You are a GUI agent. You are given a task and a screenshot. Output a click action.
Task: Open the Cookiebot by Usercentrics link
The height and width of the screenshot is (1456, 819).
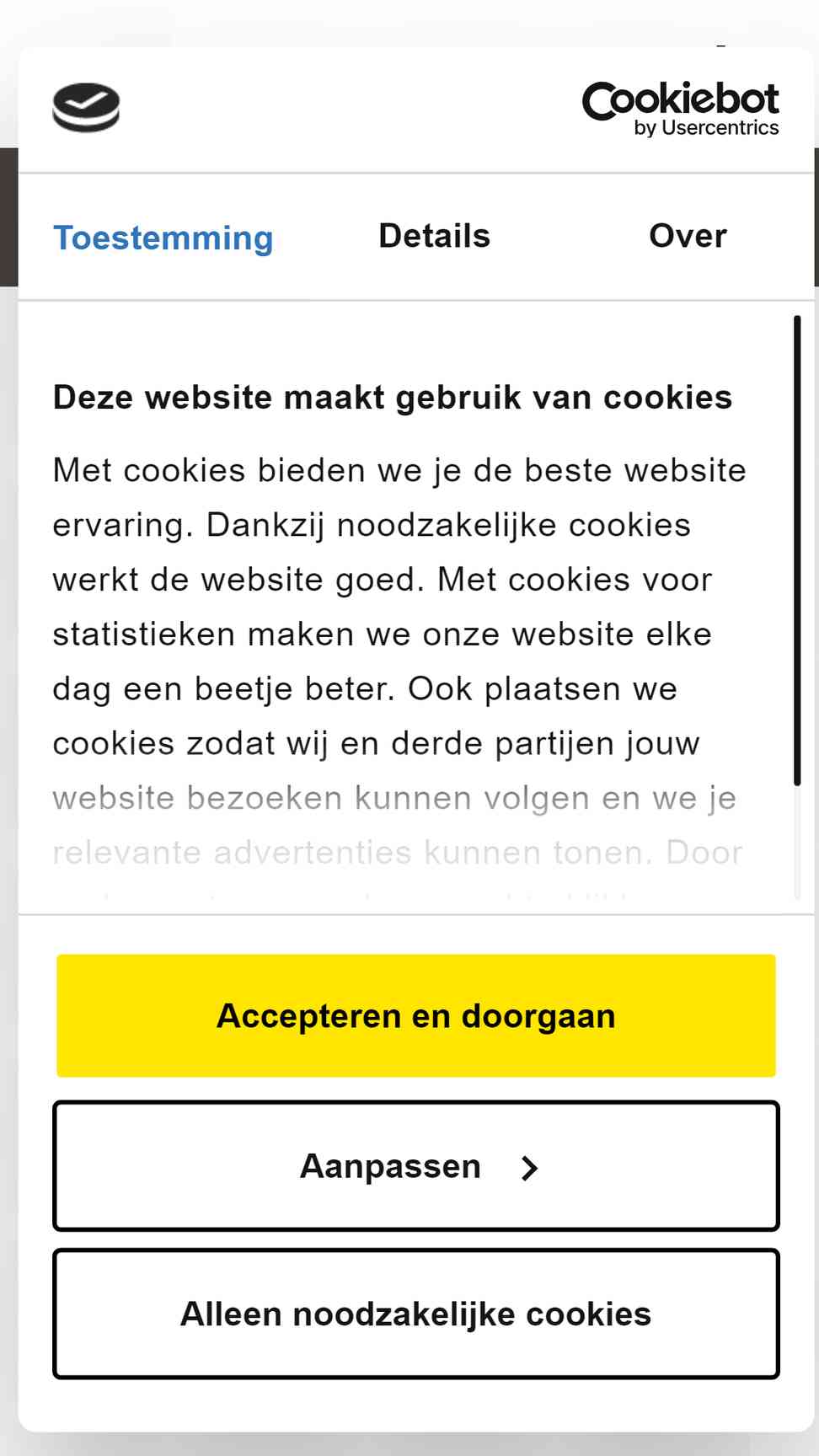point(681,109)
